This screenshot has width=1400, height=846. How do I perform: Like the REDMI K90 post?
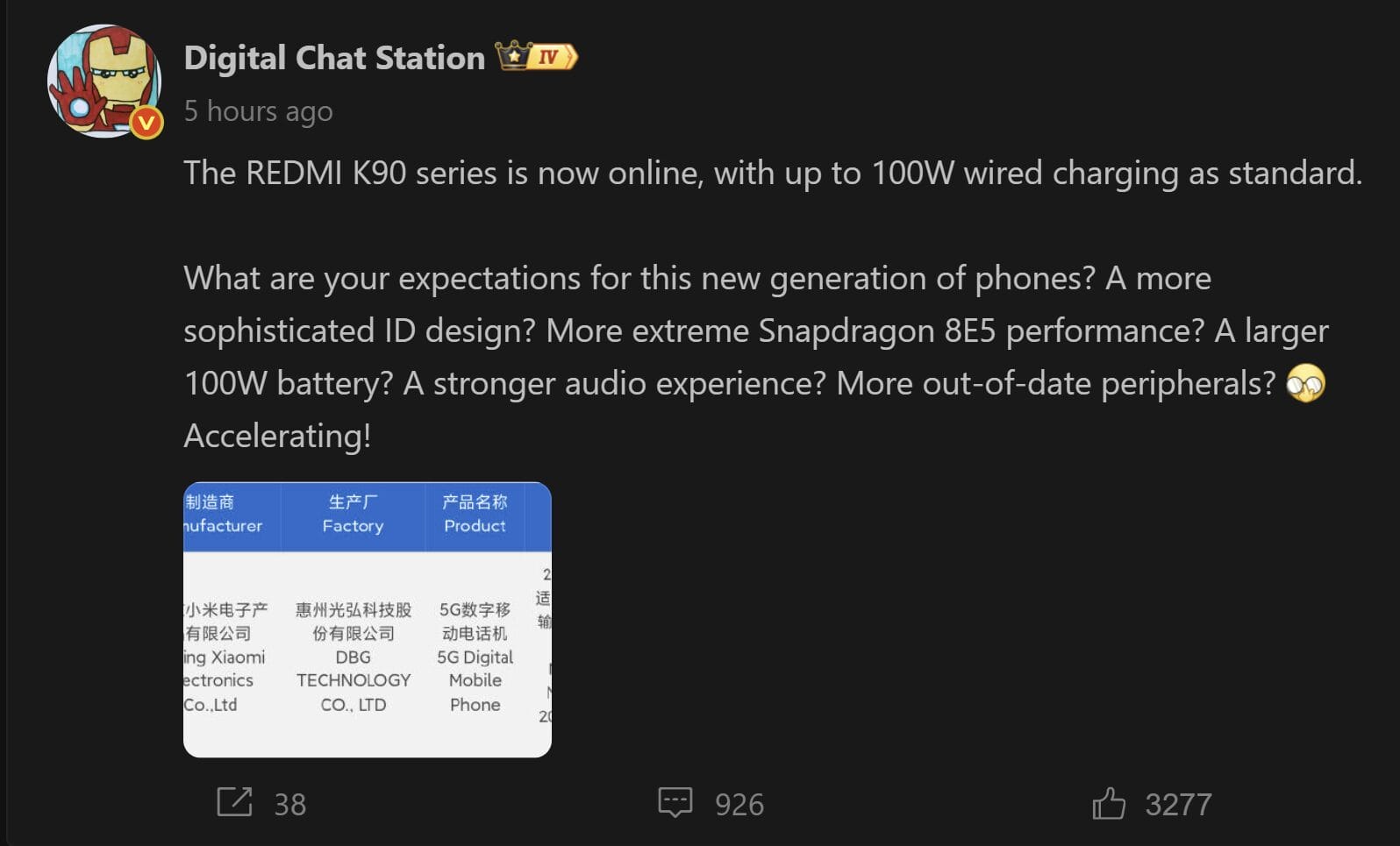click(x=1109, y=803)
